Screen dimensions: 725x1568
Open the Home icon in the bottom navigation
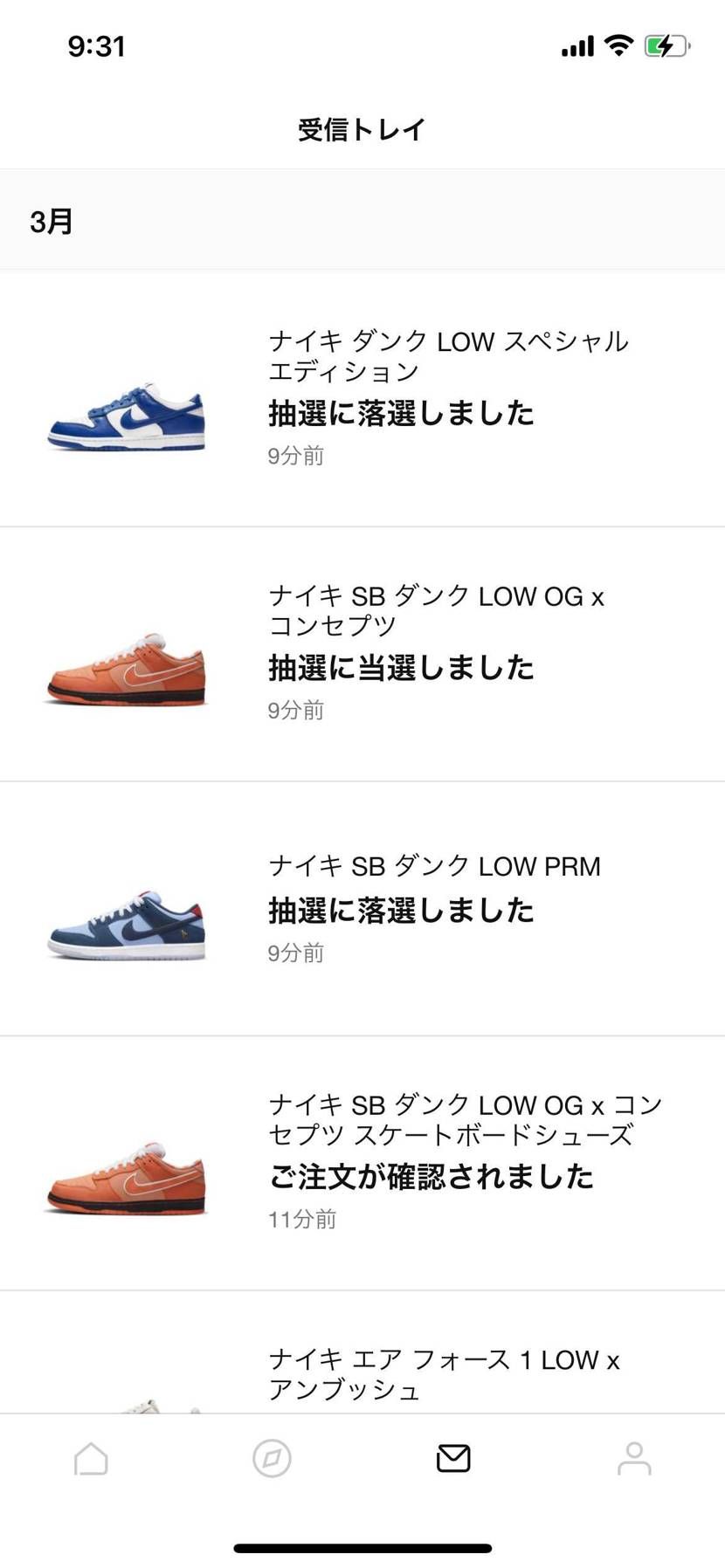point(90,1458)
